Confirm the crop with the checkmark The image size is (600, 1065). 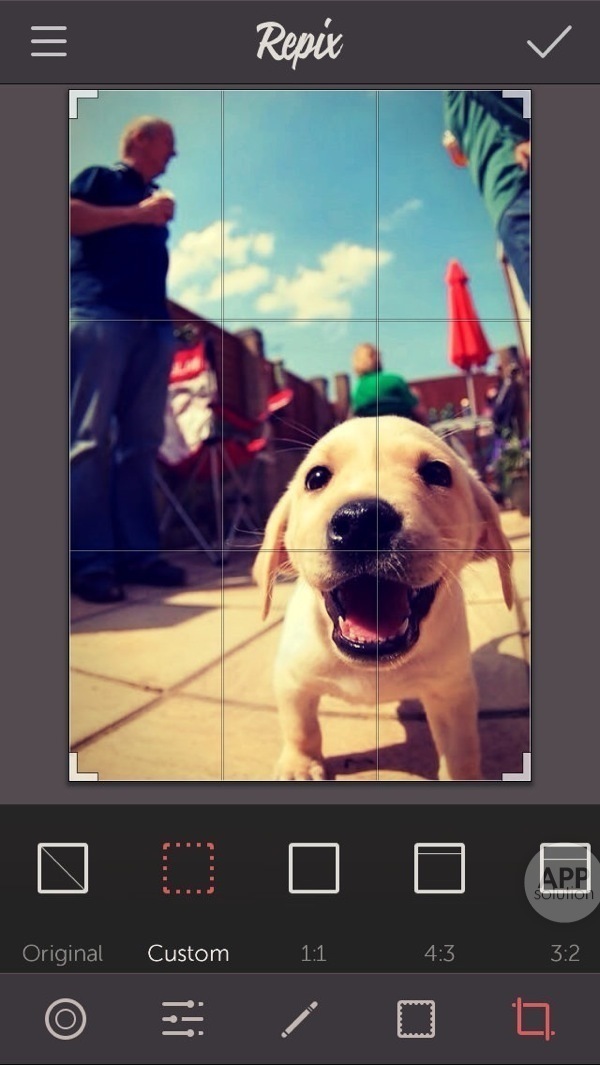pos(549,42)
